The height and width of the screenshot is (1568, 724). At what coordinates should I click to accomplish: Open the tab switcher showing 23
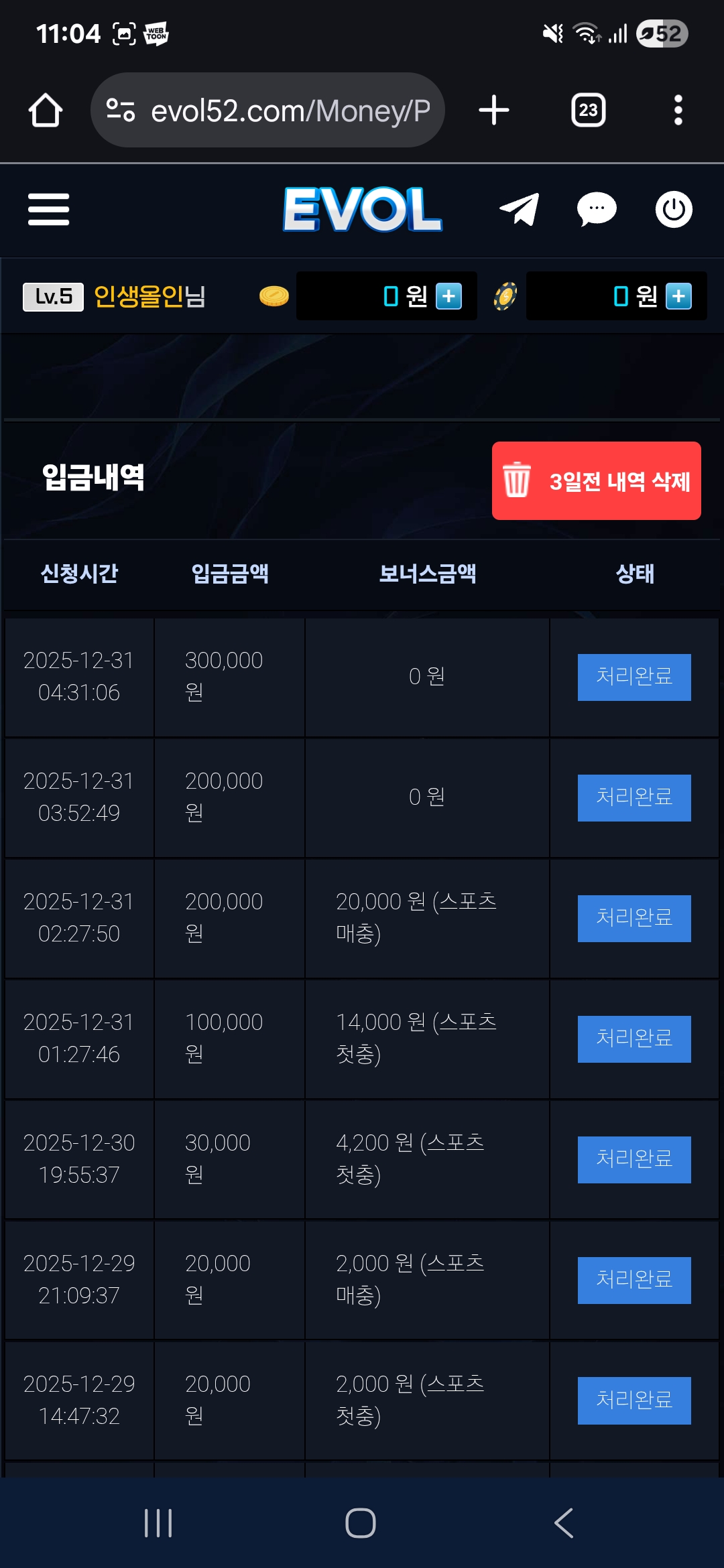tap(588, 111)
